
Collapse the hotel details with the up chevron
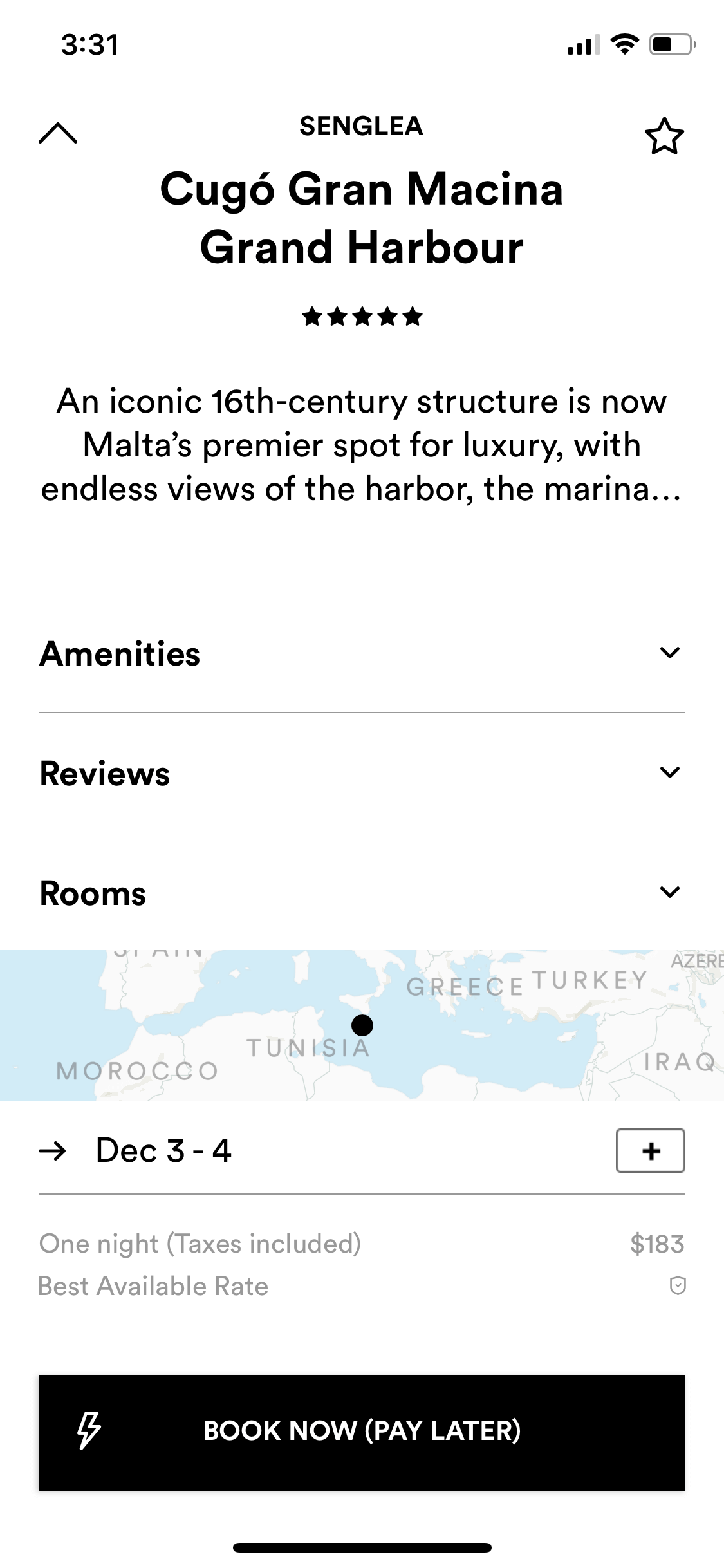[58, 133]
